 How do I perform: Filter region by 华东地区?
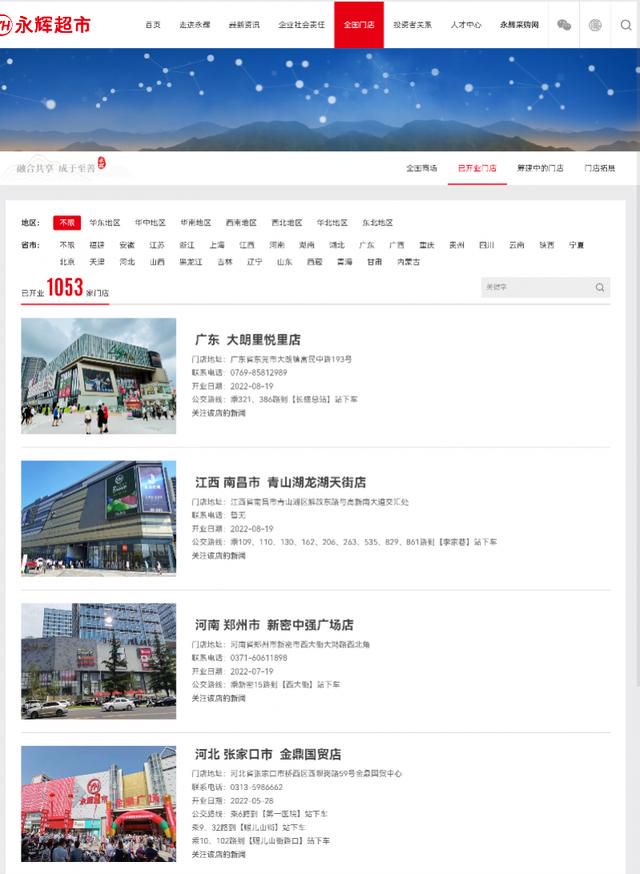point(104,223)
